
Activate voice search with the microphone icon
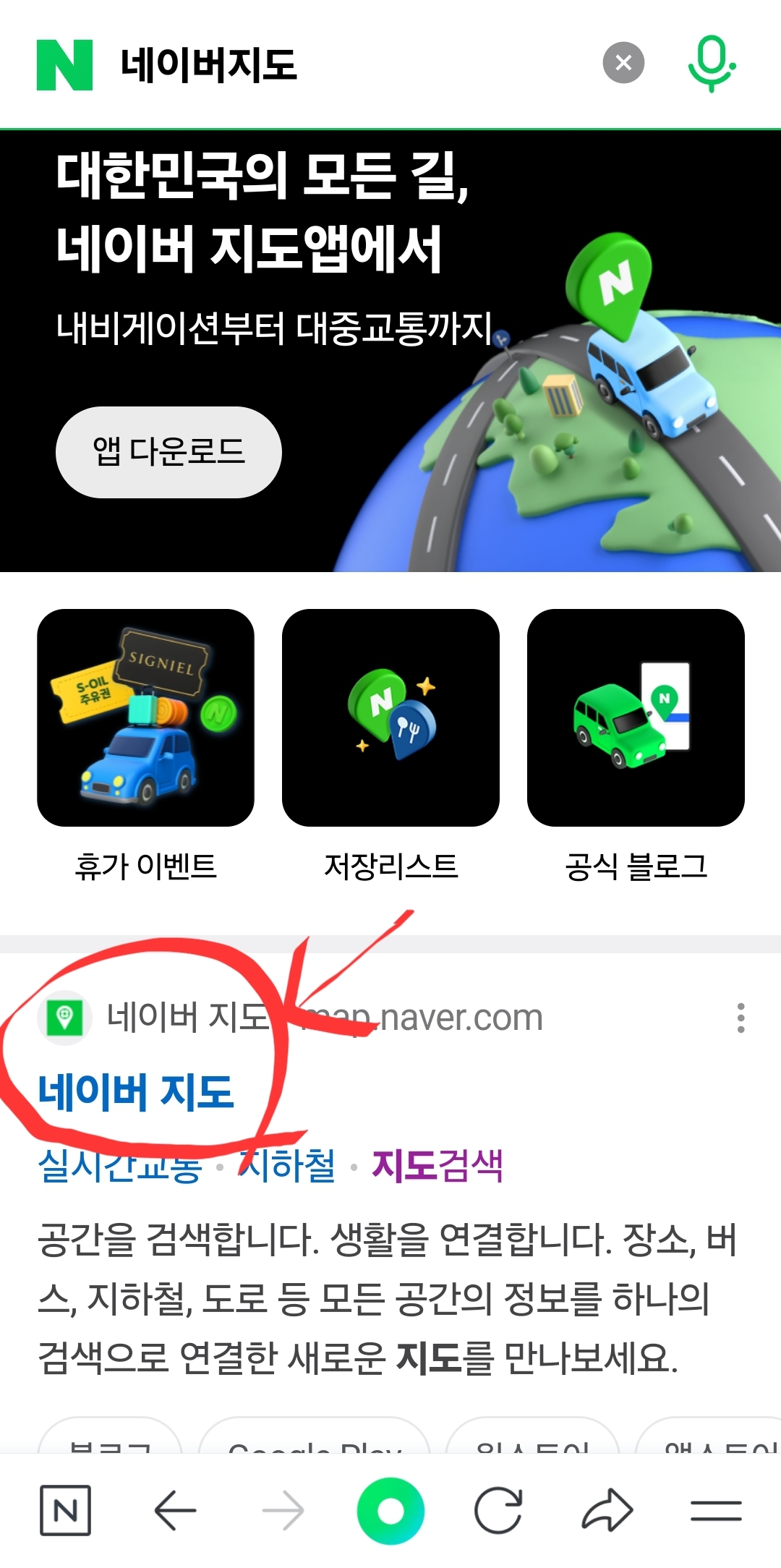pos(712,64)
